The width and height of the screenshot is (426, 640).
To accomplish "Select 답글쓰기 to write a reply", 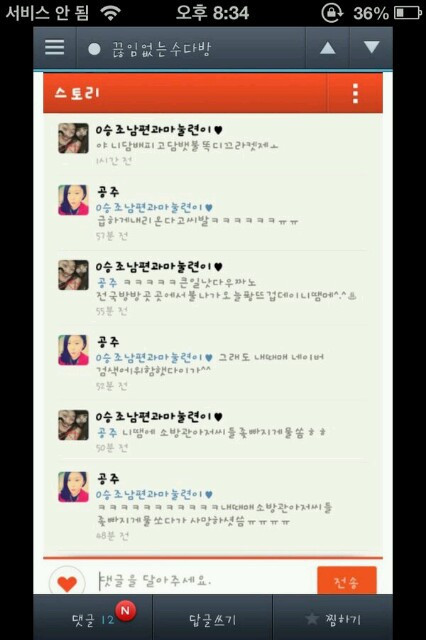I will point(213,619).
